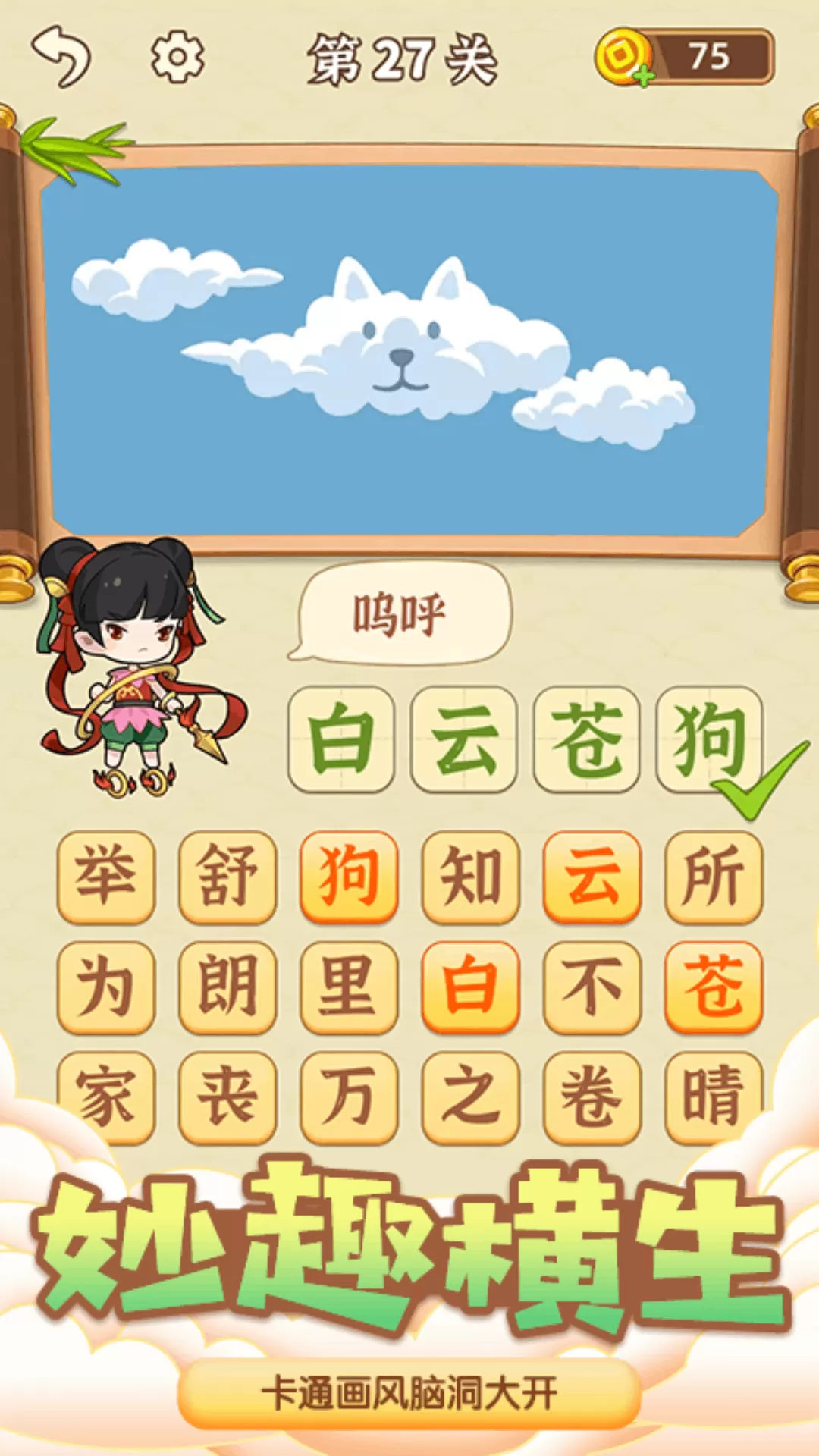Choose the 万 character tile
Image resolution: width=819 pixels, height=1456 pixels.
pos(349,1097)
